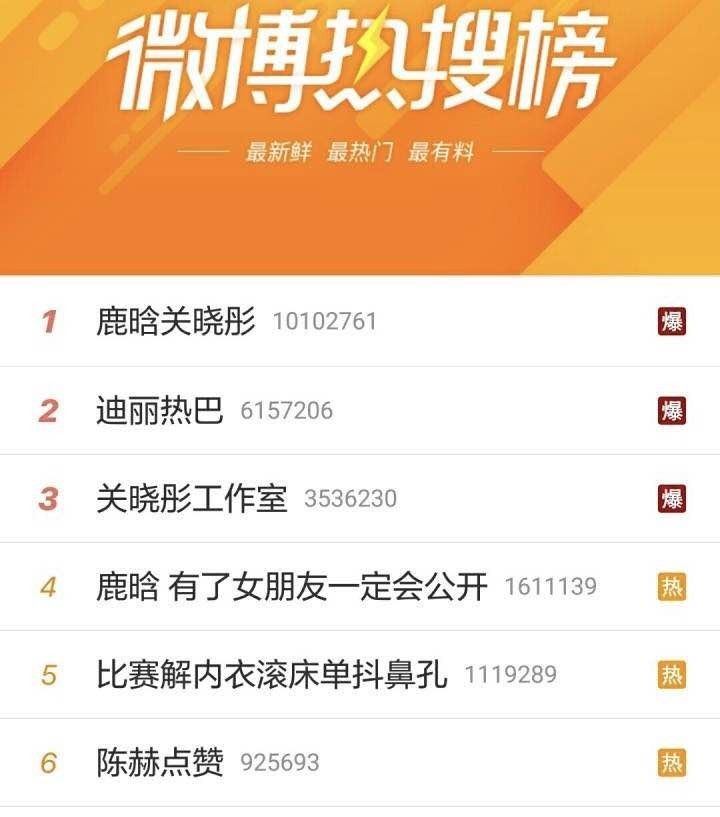Viewport: 720px width, 817px height.
Task: Select 关晓彤工作室 in the hot list
Action: point(192,498)
